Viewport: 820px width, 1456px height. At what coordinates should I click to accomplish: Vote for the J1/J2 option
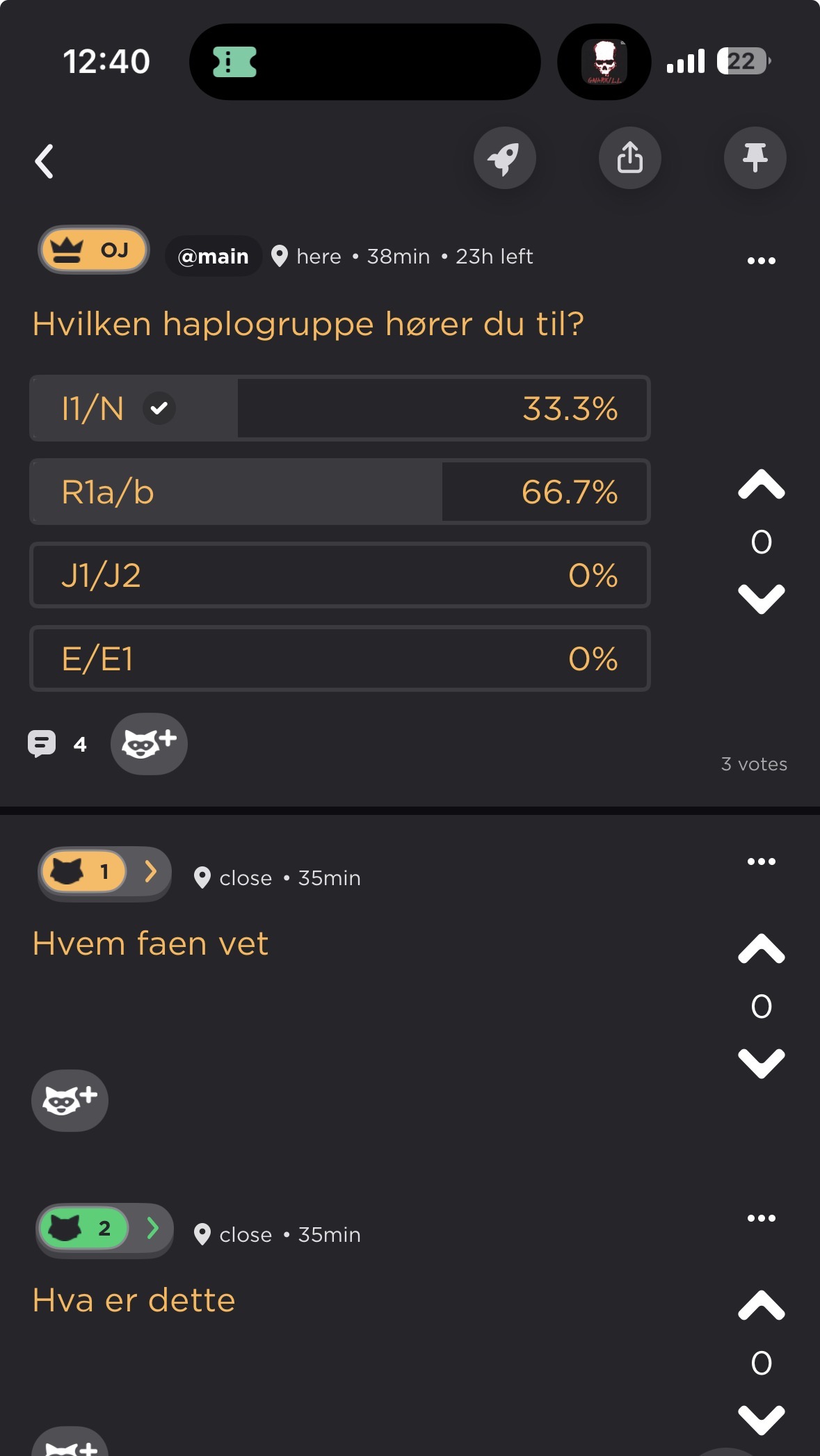tap(339, 575)
